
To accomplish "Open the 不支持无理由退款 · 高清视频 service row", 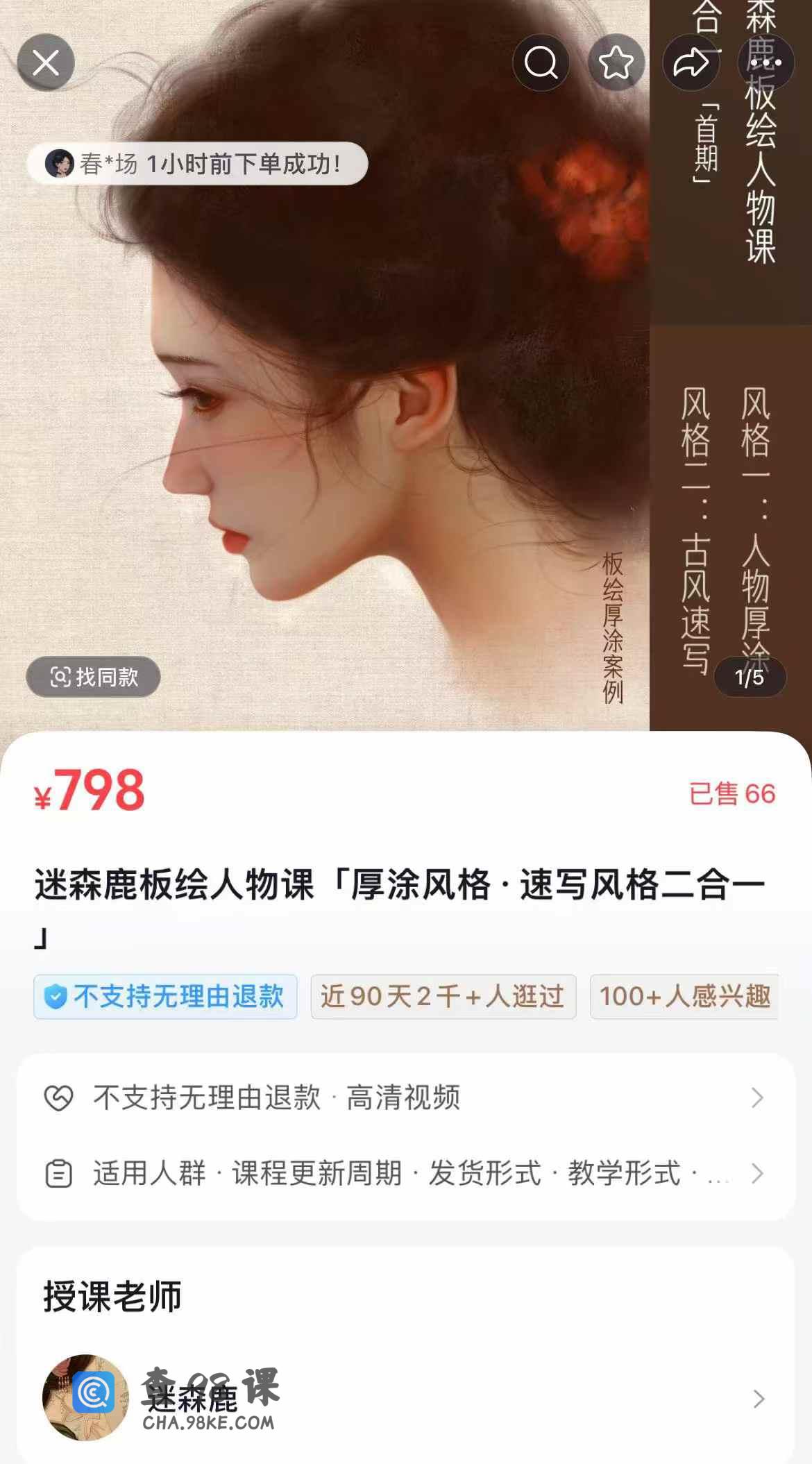I will (x=405, y=1098).
